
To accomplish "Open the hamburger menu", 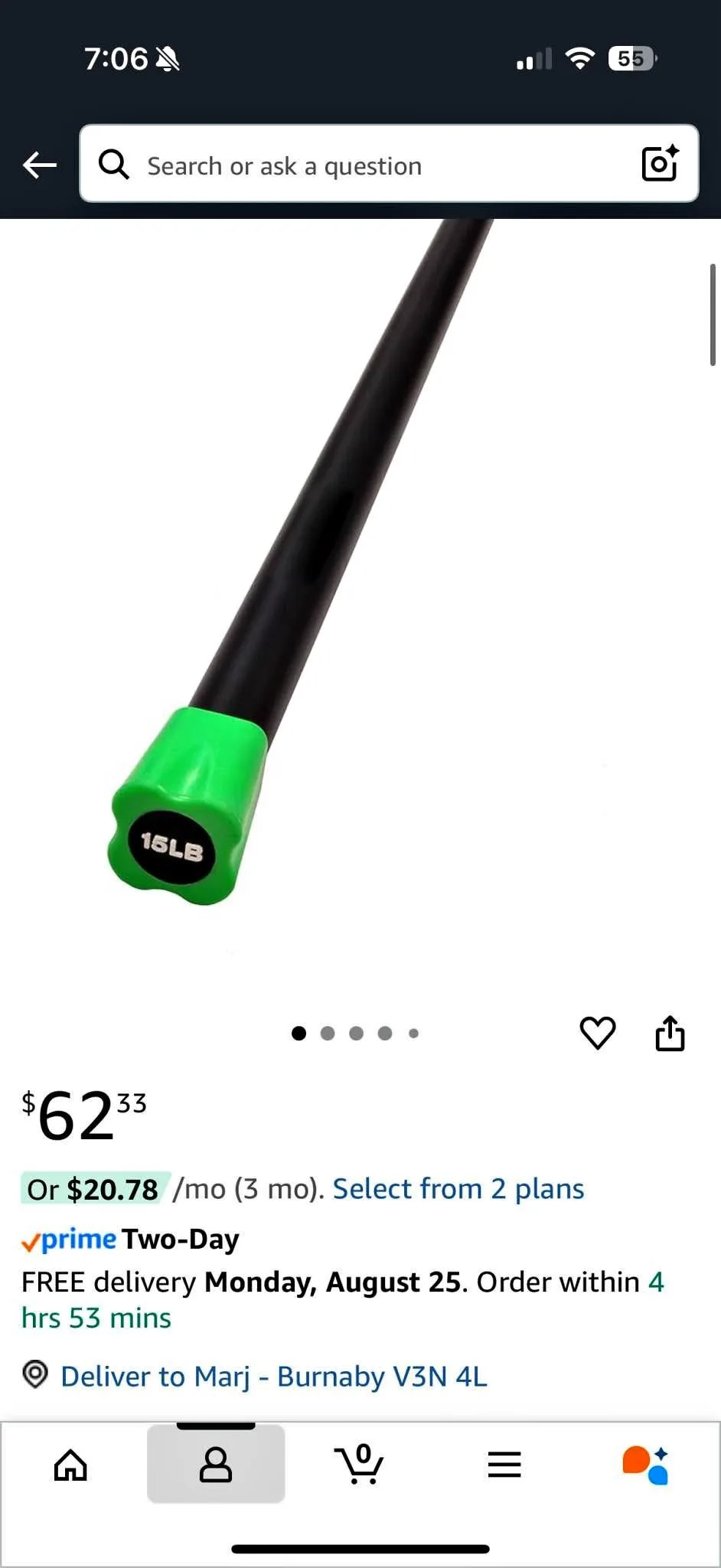I will [x=504, y=1465].
